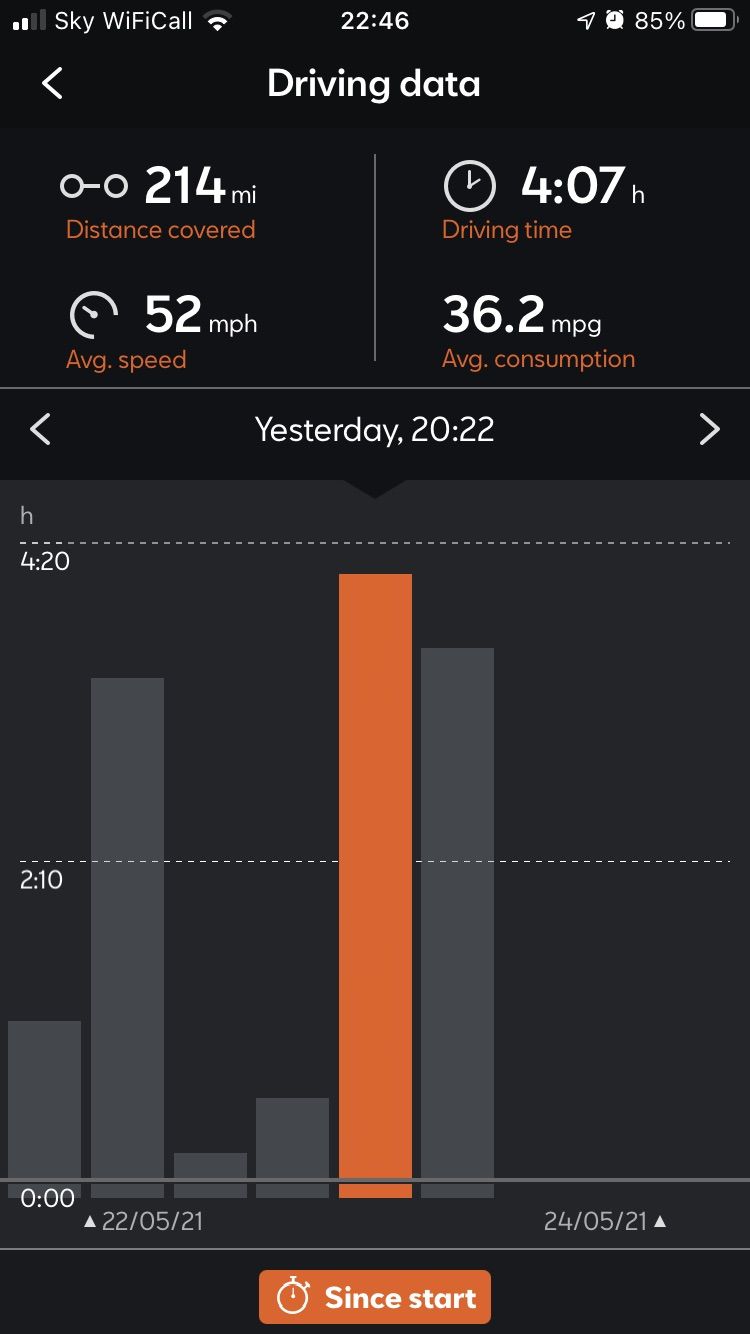Tap the Since start button
Viewport: 750px width, 1334px height.
[375, 1297]
